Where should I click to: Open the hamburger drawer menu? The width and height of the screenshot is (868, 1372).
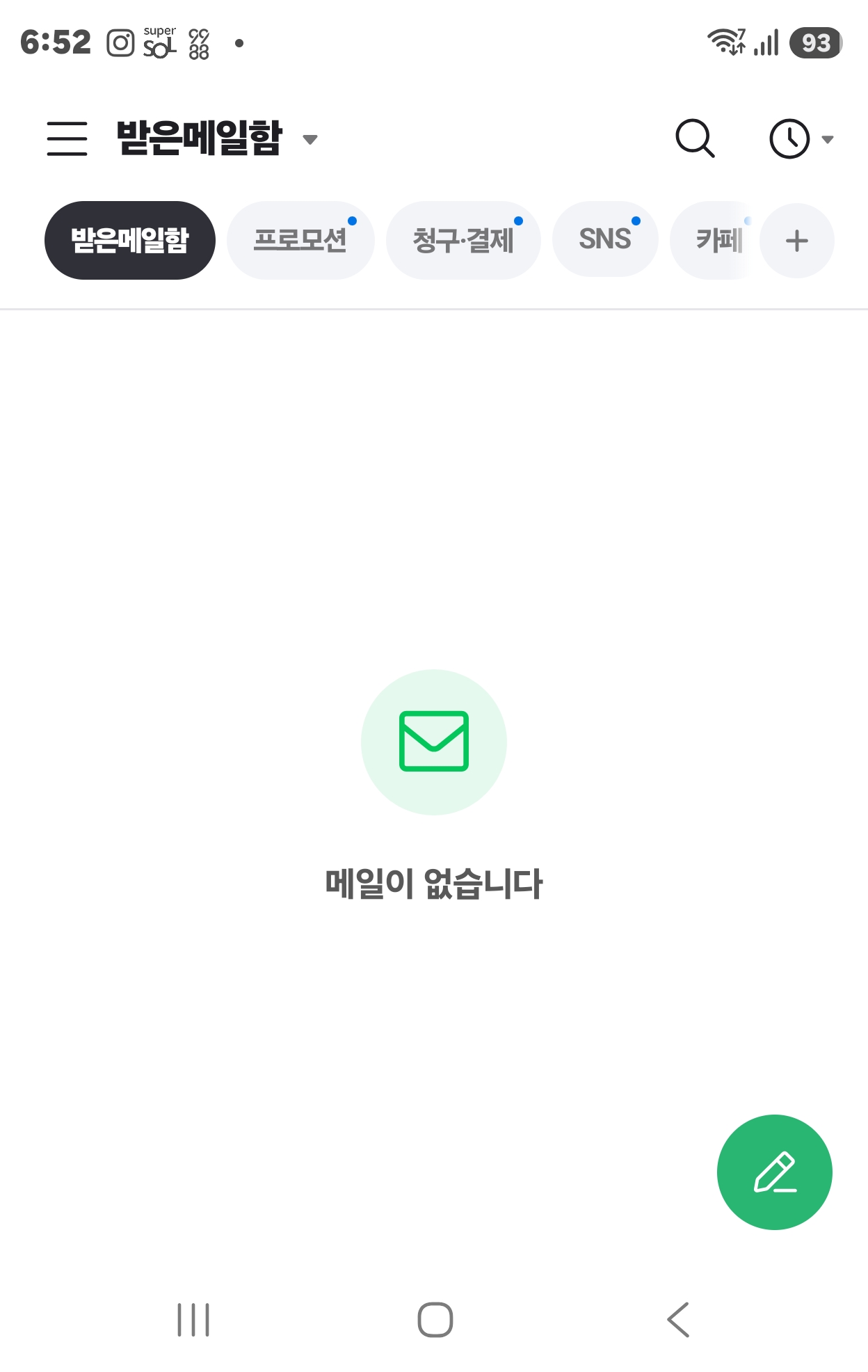67,138
